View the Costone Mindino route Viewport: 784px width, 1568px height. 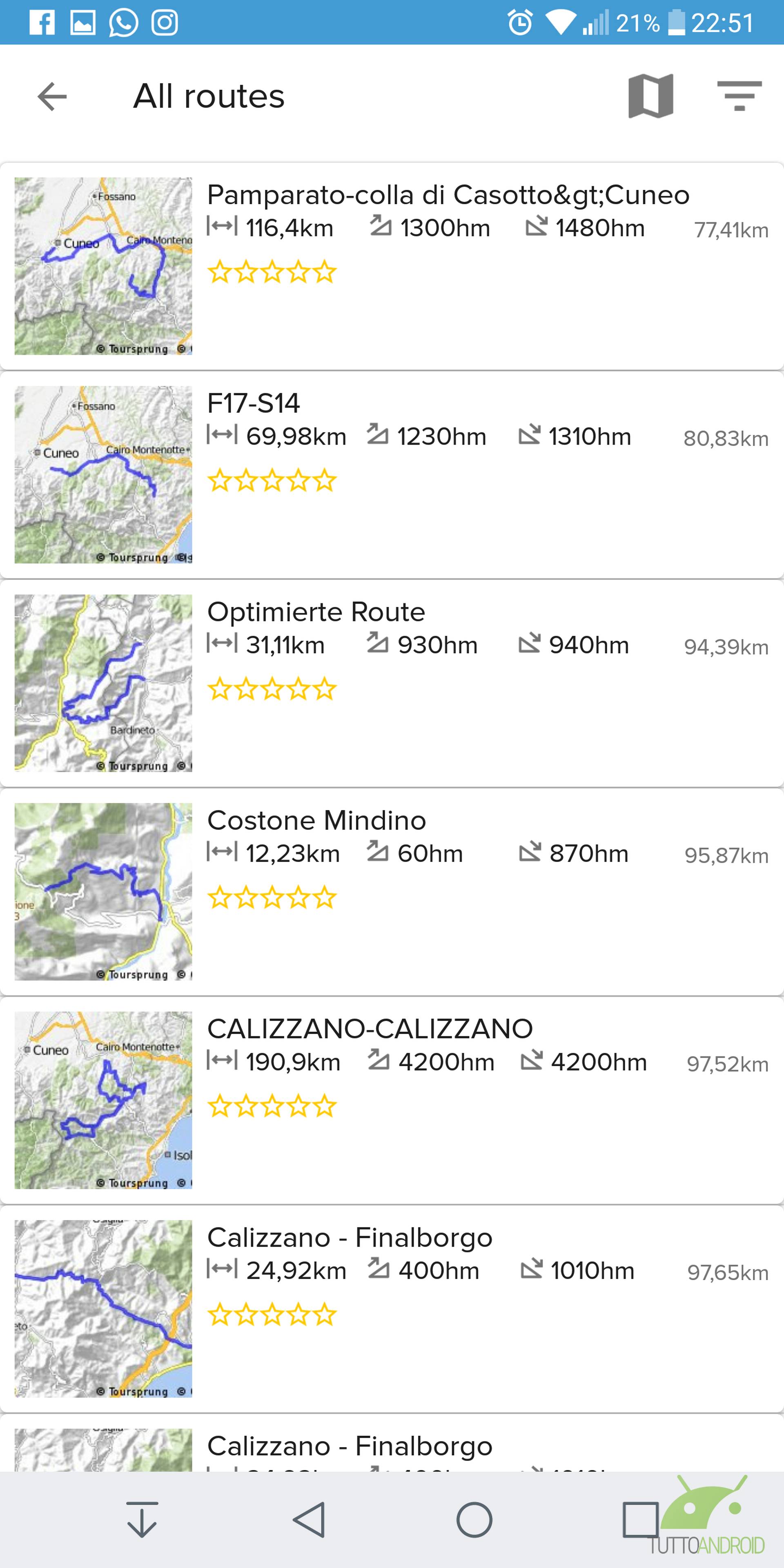pos(392,892)
